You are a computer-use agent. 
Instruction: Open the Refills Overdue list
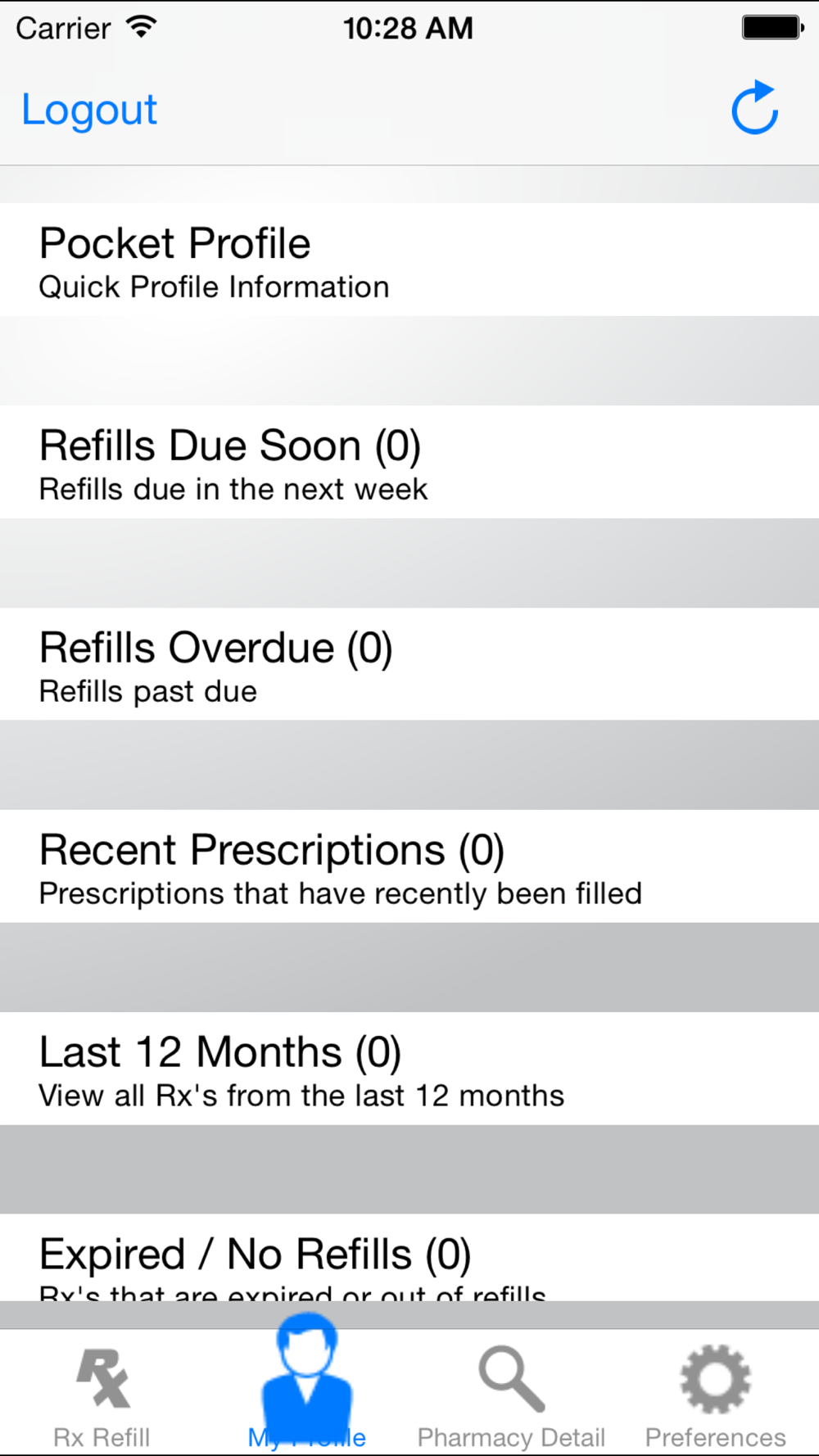tap(409, 664)
